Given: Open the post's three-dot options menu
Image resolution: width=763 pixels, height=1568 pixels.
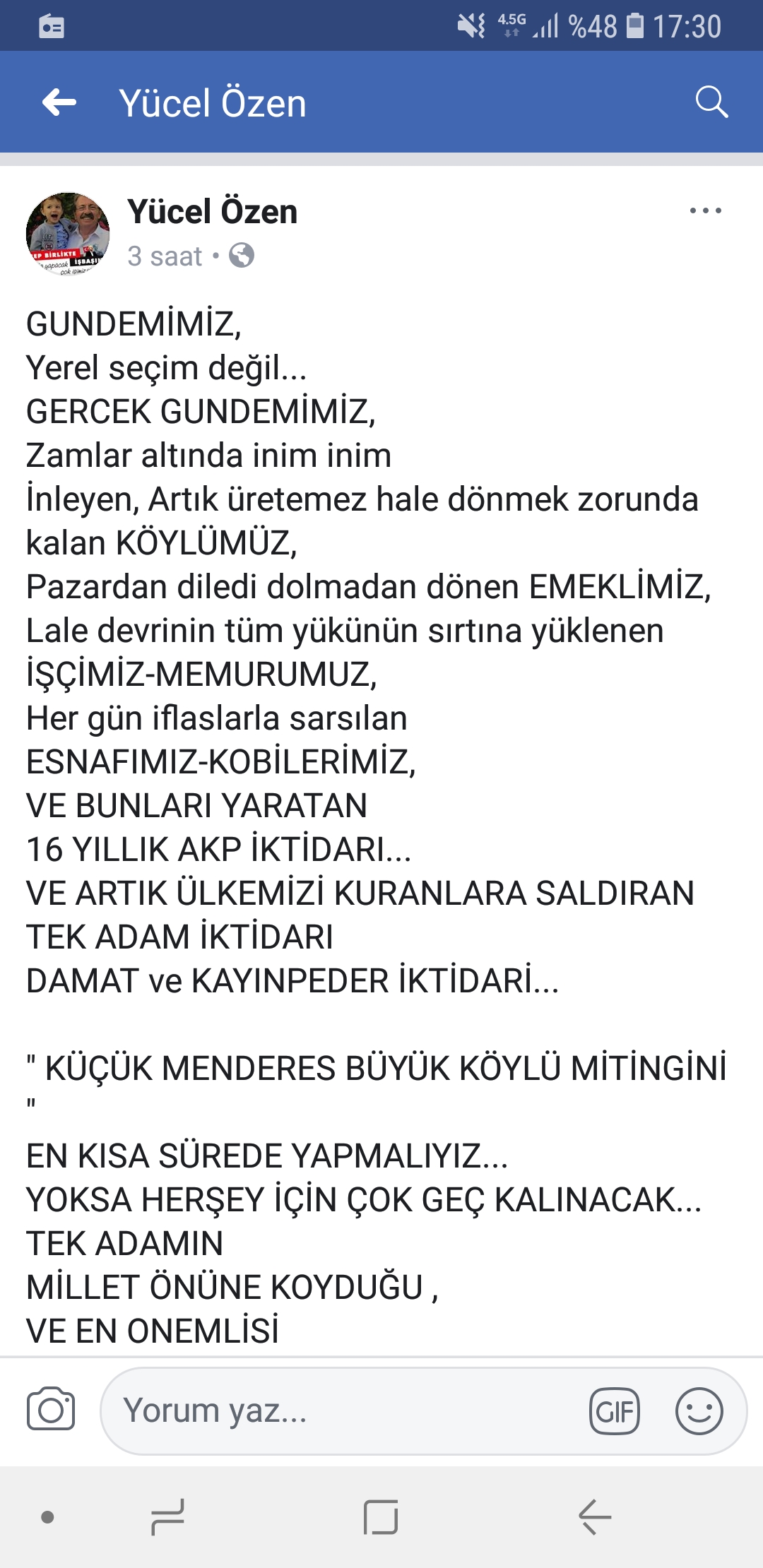Looking at the screenshot, I should [705, 210].
